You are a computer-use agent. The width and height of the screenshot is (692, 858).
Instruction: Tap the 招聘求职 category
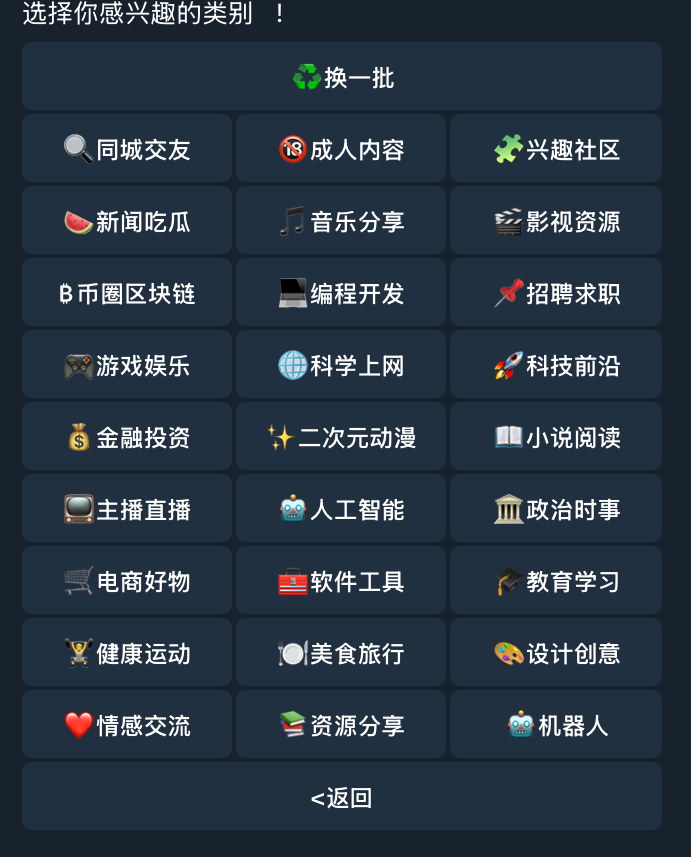(556, 293)
